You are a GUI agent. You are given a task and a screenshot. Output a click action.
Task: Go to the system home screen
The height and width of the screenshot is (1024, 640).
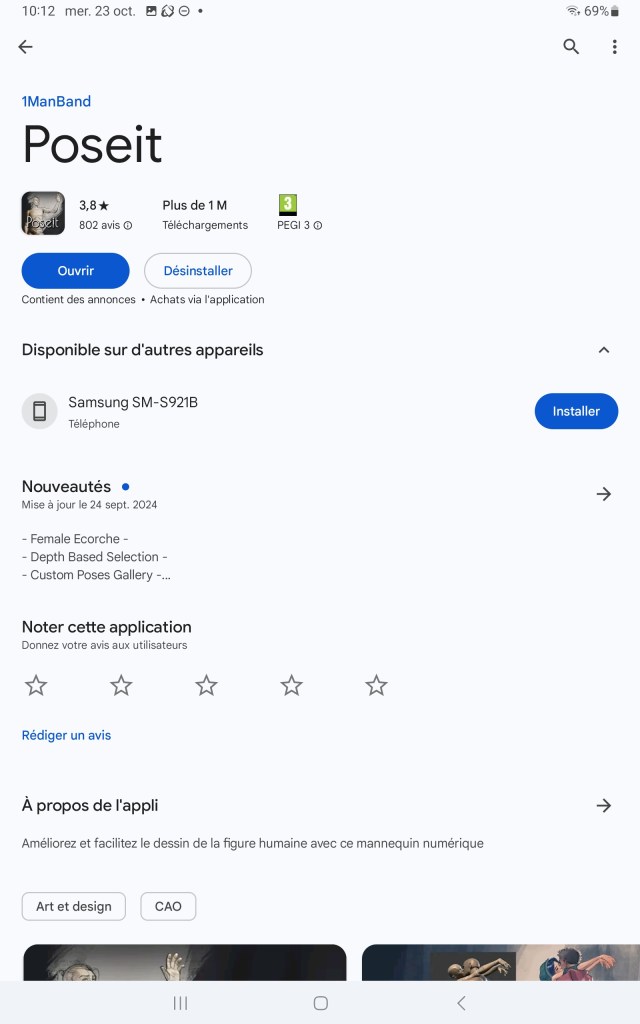click(x=320, y=1003)
